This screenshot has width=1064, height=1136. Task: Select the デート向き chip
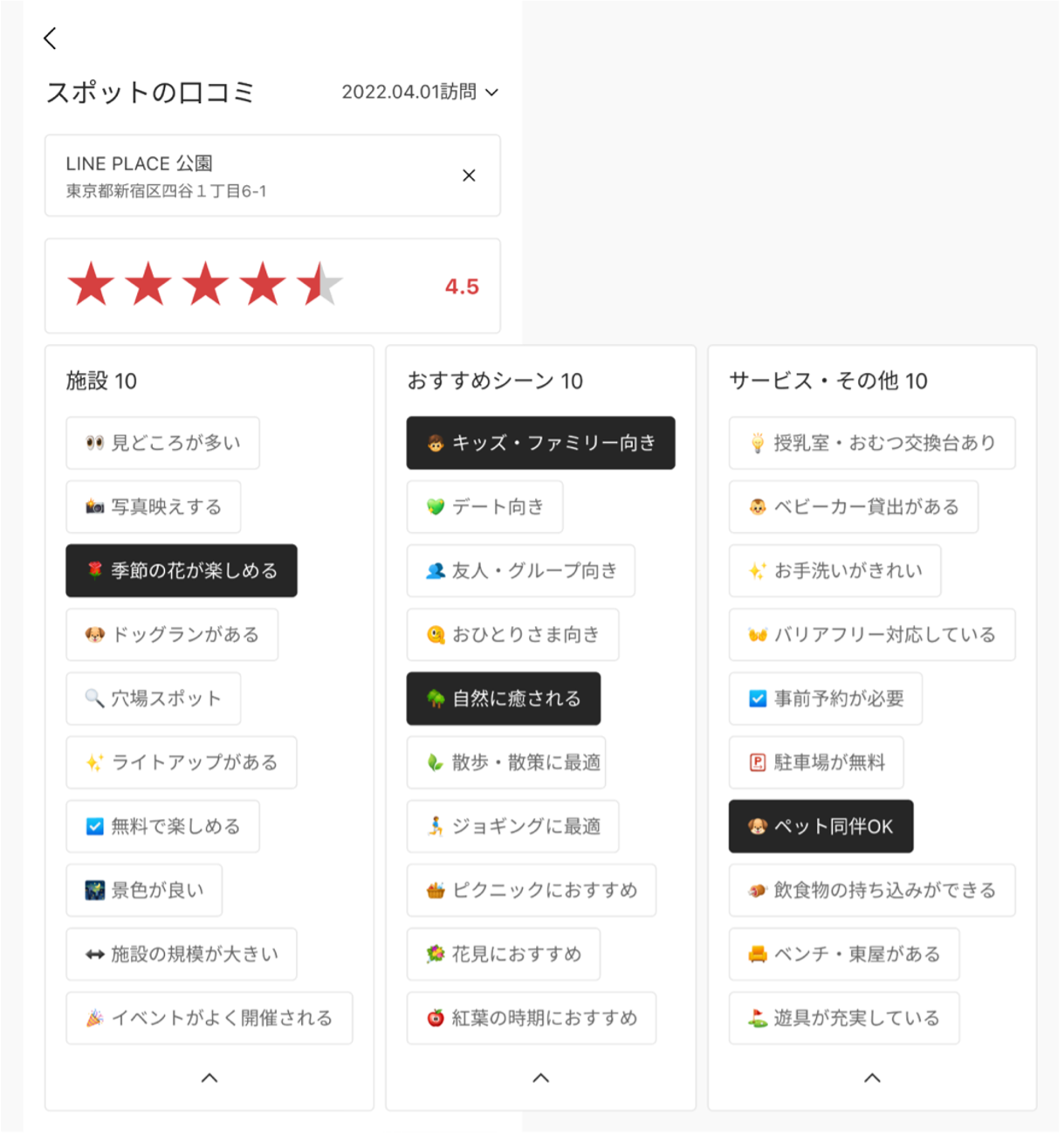[484, 506]
